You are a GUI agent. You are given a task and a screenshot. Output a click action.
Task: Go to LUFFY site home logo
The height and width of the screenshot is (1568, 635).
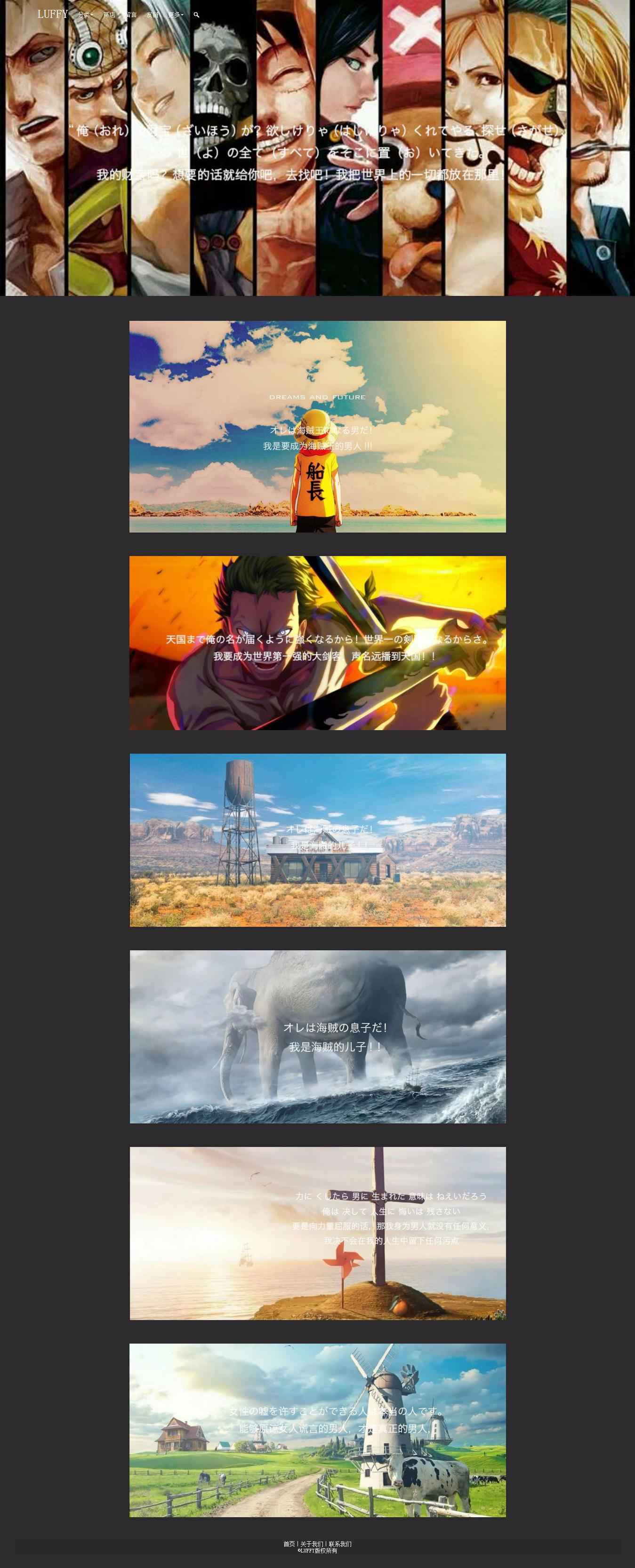click(x=52, y=14)
